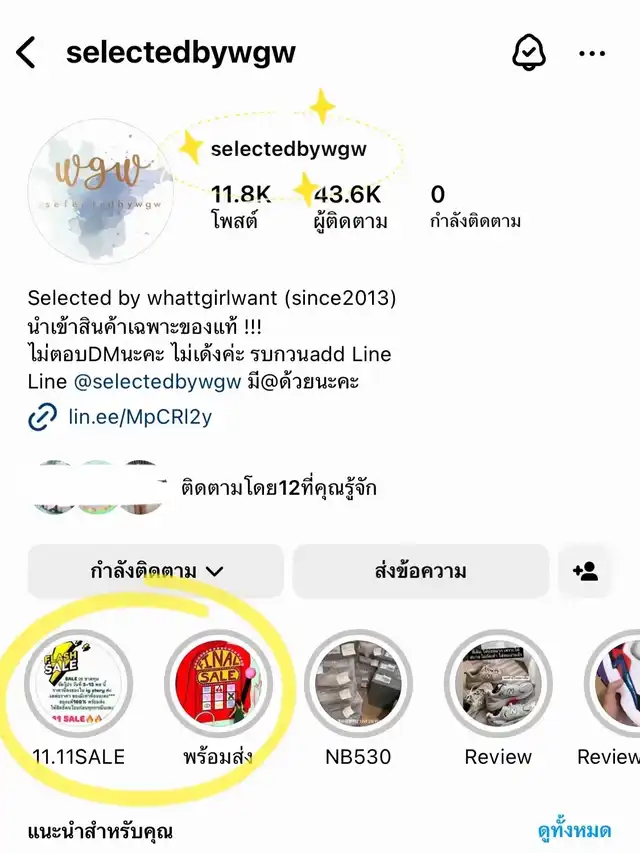Expand the กำลังติดตาม following dropdown
The height and width of the screenshot is (853, 640).
tap(156, 571)
